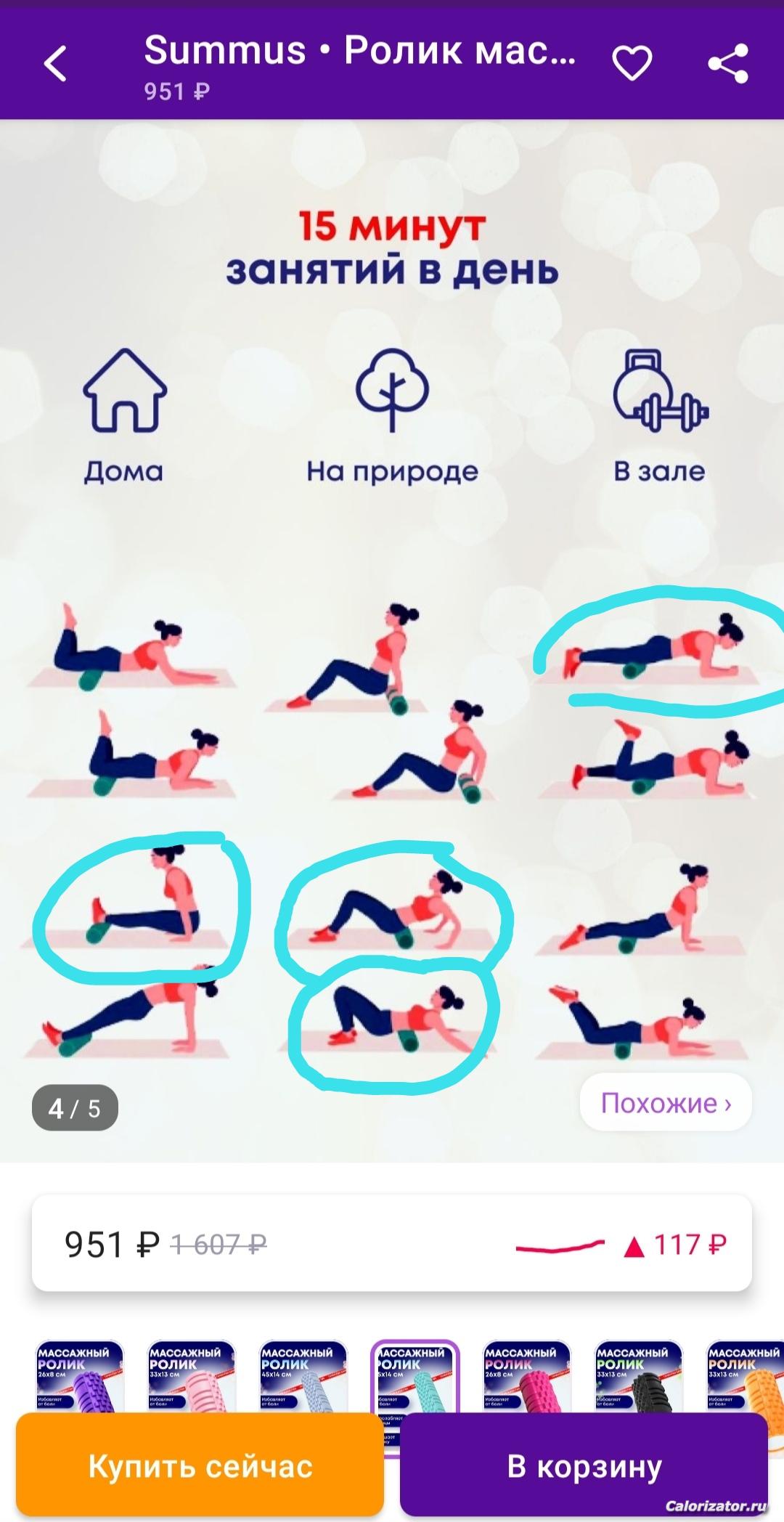Screen dimensions: 784x1522
Task: Open the price history card showing 951 ₽
Action: click(x=392, y=1245)
